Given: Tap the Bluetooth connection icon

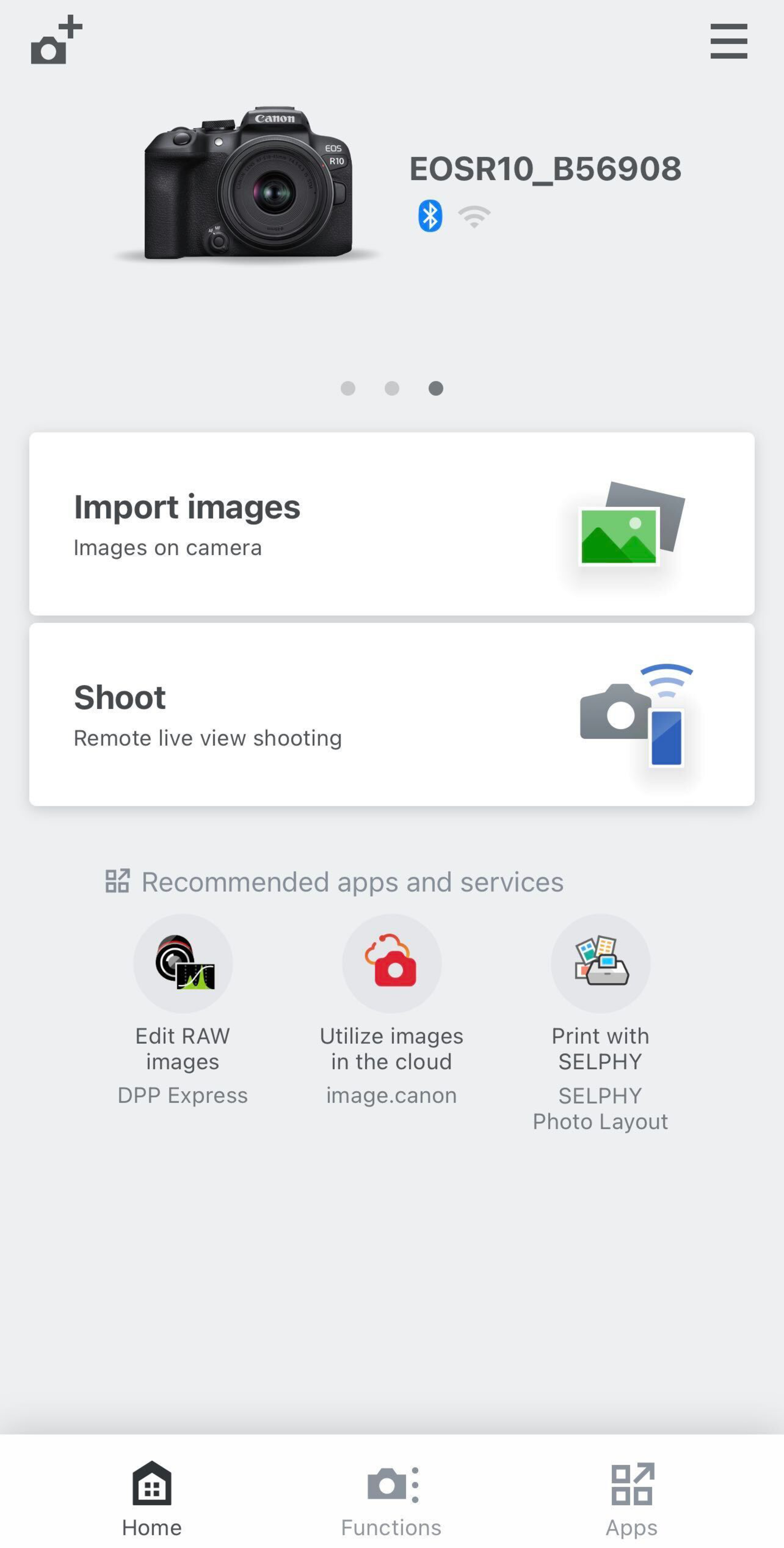Looking at the screenshot, I should [x=430, y=216].
